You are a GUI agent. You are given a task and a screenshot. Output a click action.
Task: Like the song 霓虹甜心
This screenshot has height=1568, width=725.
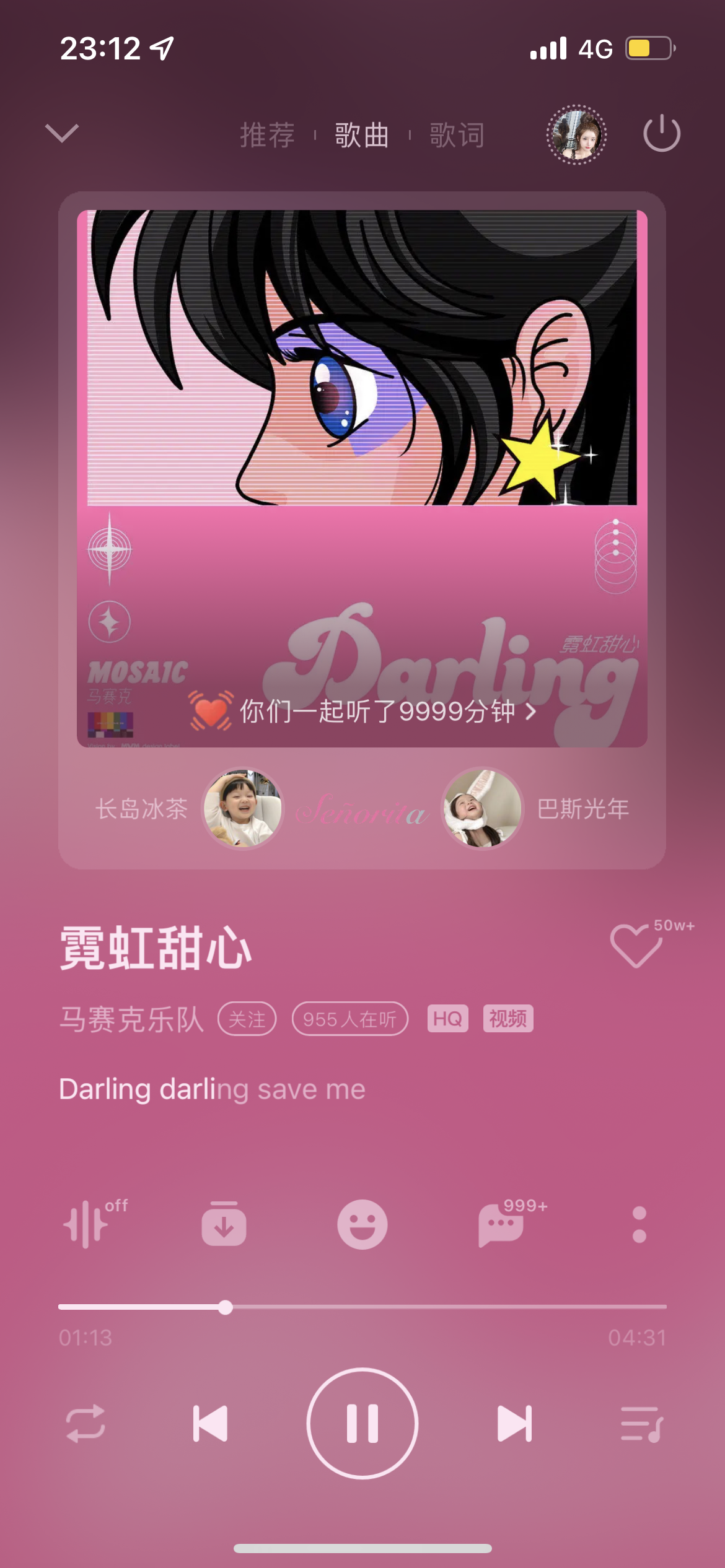click(x=636, y=946)
